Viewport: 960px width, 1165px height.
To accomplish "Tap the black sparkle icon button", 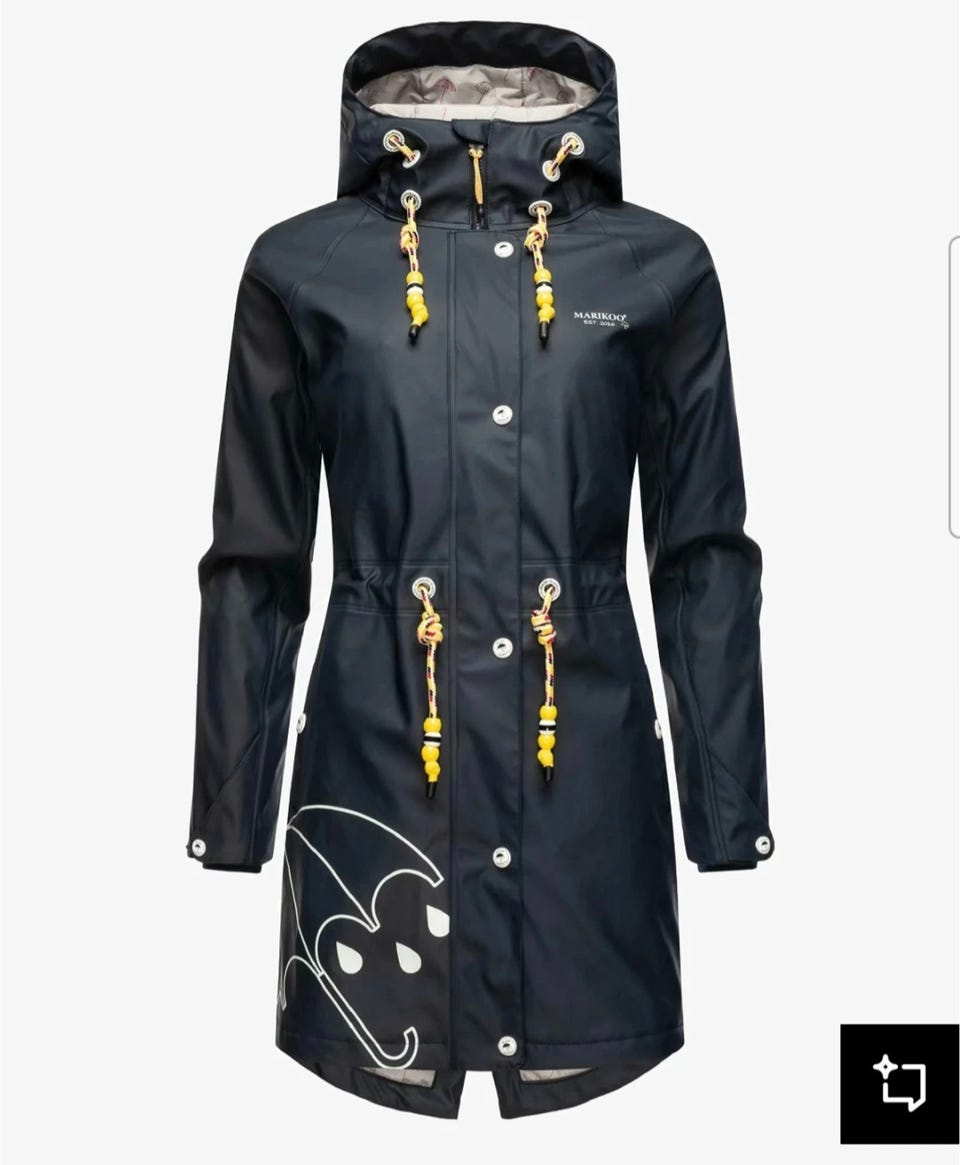I will point(899,1082).
